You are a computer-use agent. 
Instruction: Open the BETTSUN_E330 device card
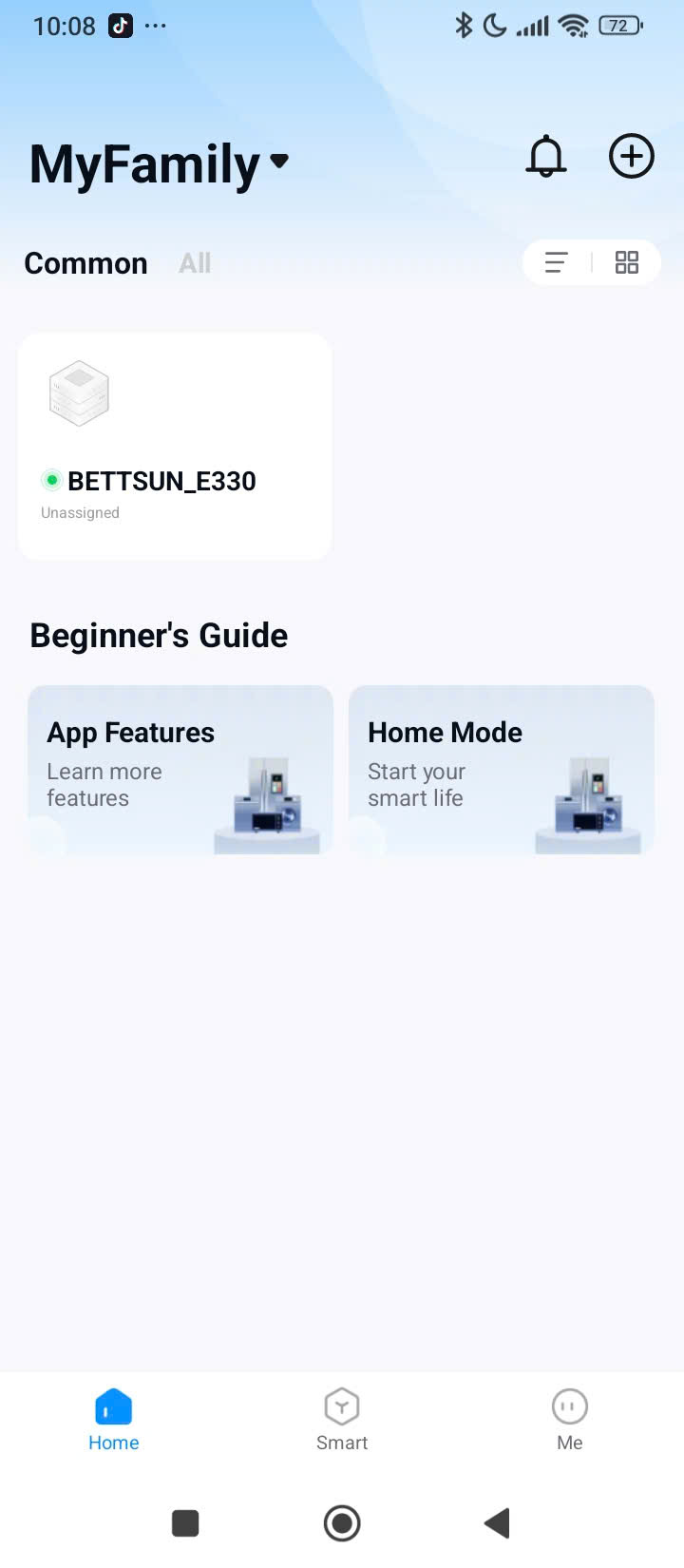click(175, 447)
